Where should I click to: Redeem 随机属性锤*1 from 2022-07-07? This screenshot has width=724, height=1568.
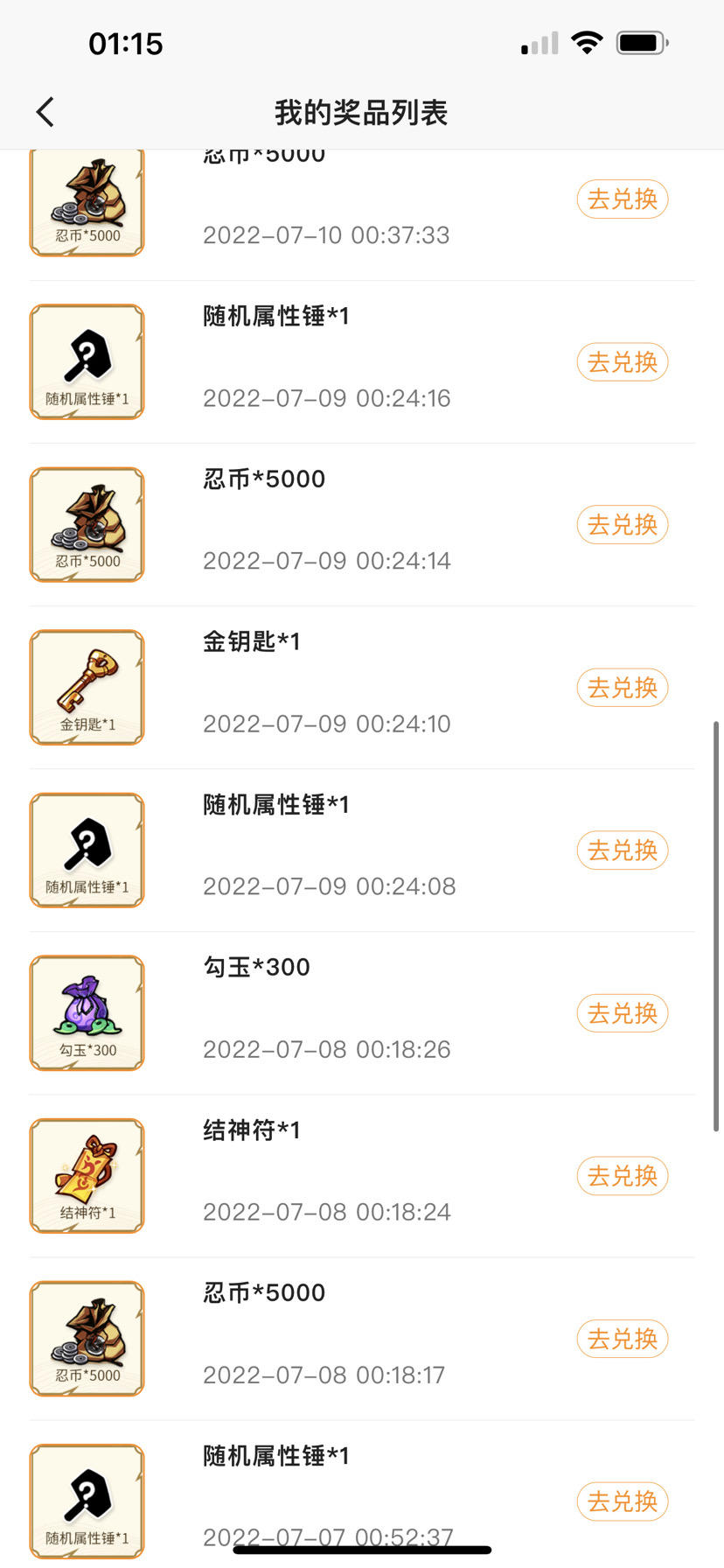[x=622, y=1501]
